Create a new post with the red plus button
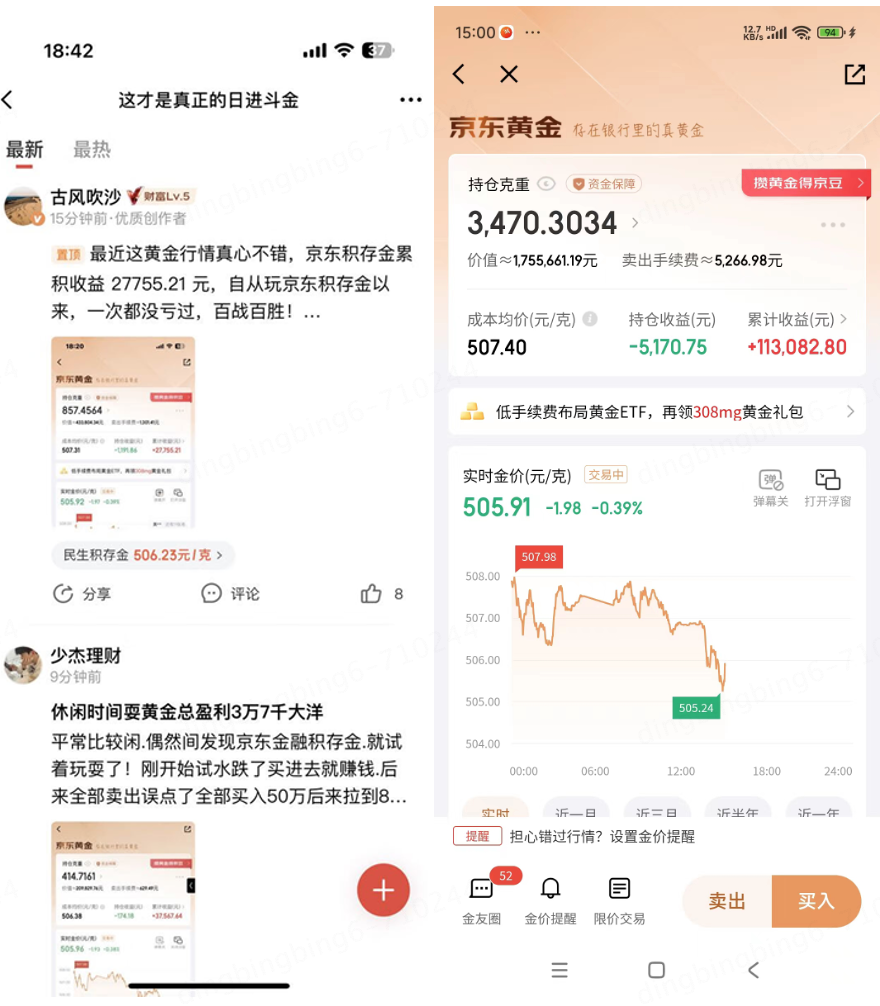The height and width of the screenshot is (1006, 880). (x=383, y=889)
